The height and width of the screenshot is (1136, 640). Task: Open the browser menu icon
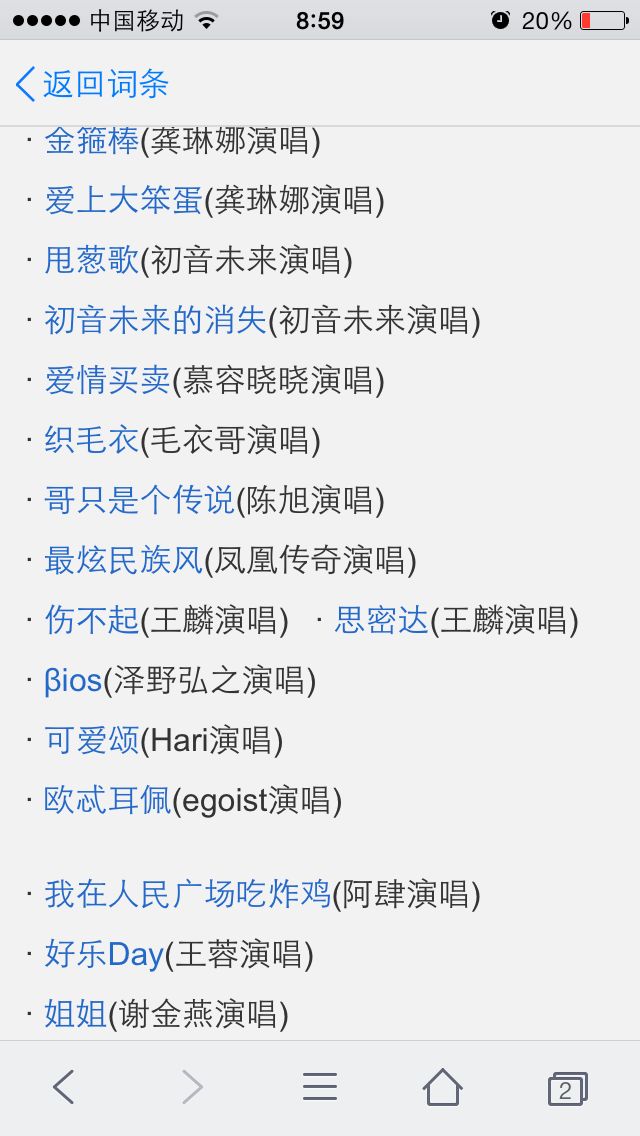click(x=320, y=1087)
